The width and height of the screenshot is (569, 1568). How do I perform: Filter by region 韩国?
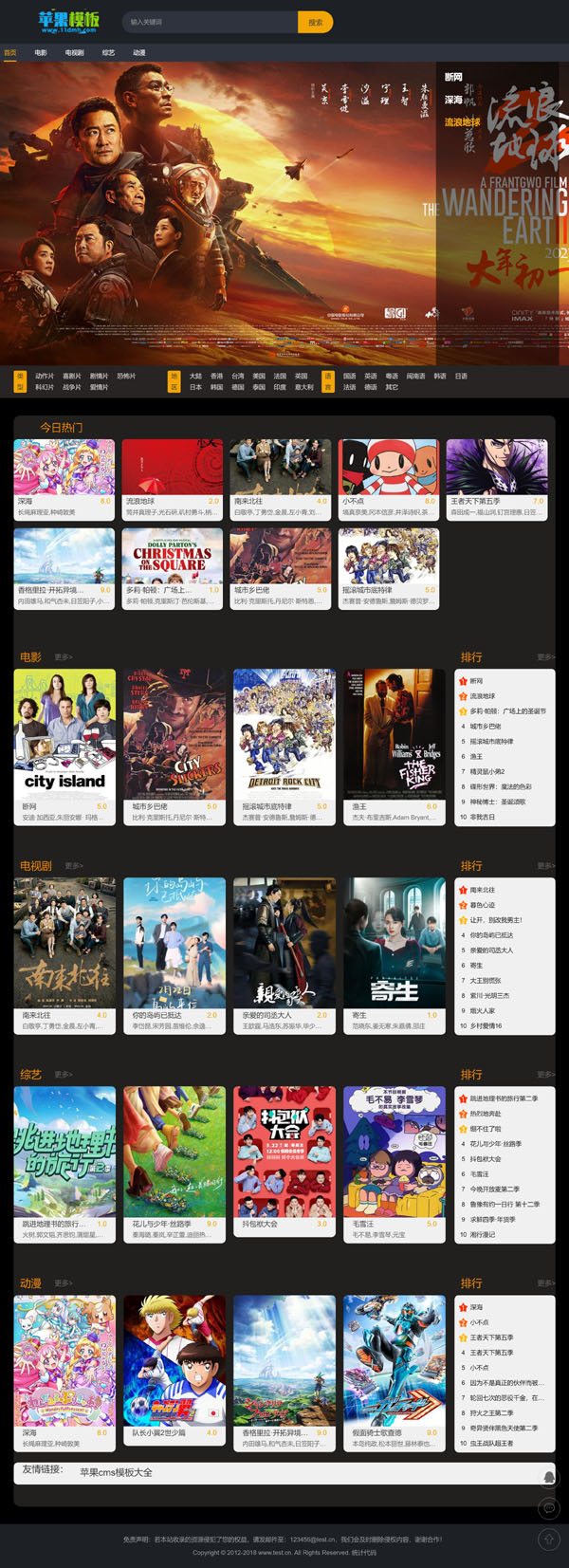pos(216,387)
